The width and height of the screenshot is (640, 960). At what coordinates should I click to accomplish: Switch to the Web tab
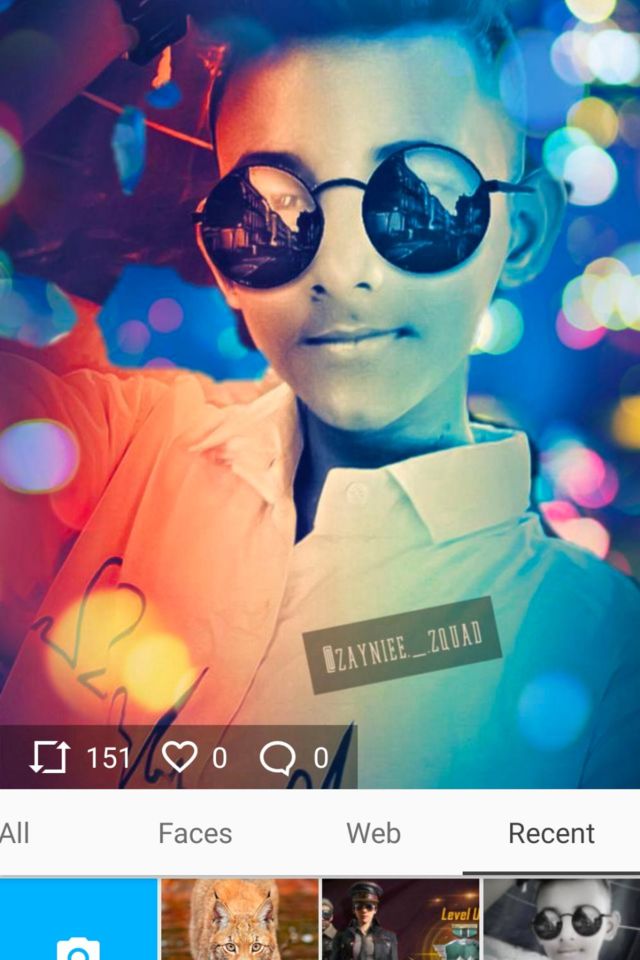point(373,833)
